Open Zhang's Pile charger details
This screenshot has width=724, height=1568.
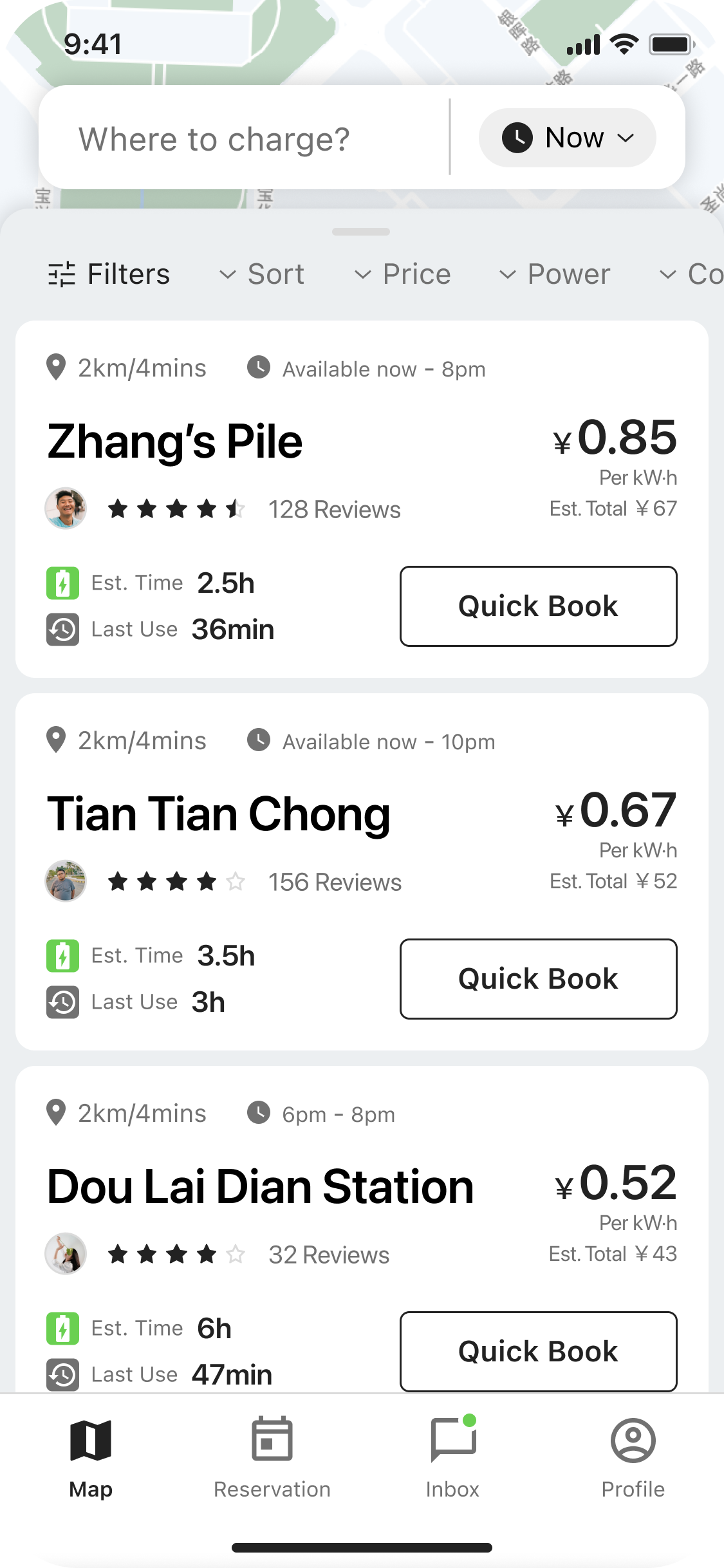175,442
